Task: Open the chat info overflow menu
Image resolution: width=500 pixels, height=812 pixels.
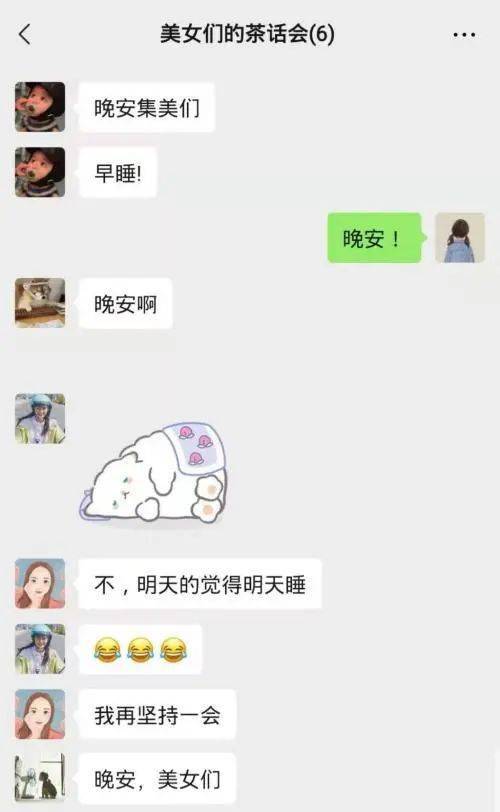Action: 464,35
